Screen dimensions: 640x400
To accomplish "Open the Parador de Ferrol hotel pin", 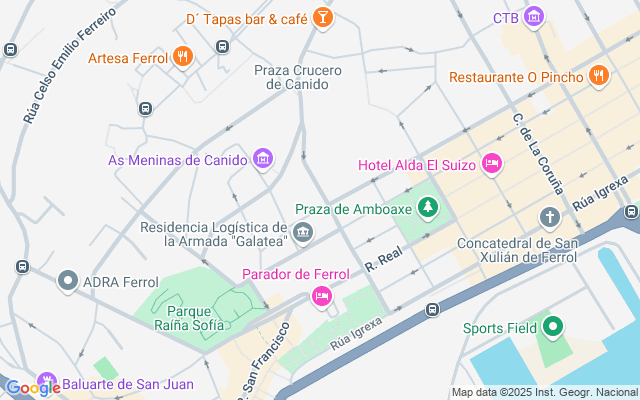I will click(321, 295).
